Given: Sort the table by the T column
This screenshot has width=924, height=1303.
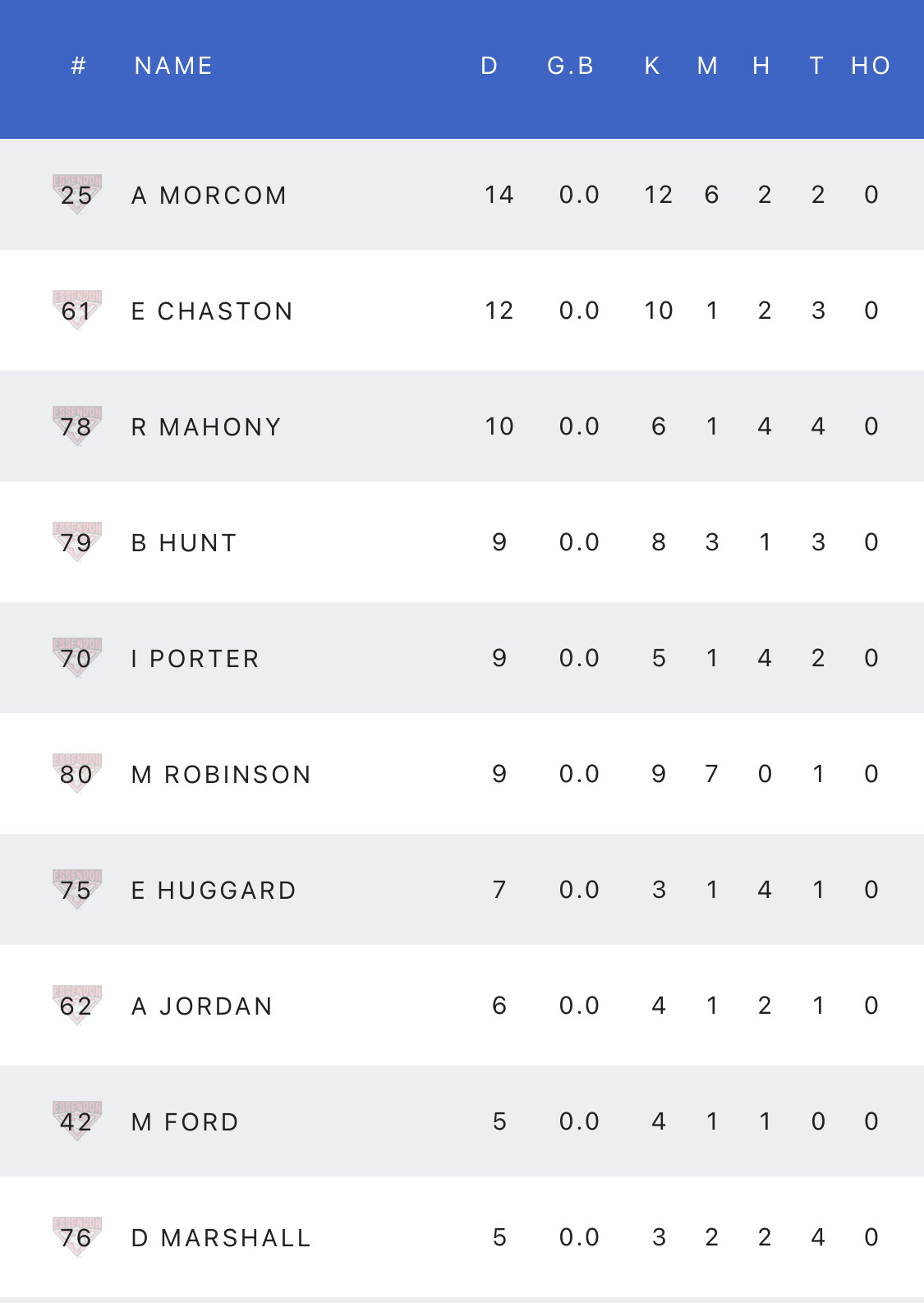Looking at the screenshot, I should [816, 66].
